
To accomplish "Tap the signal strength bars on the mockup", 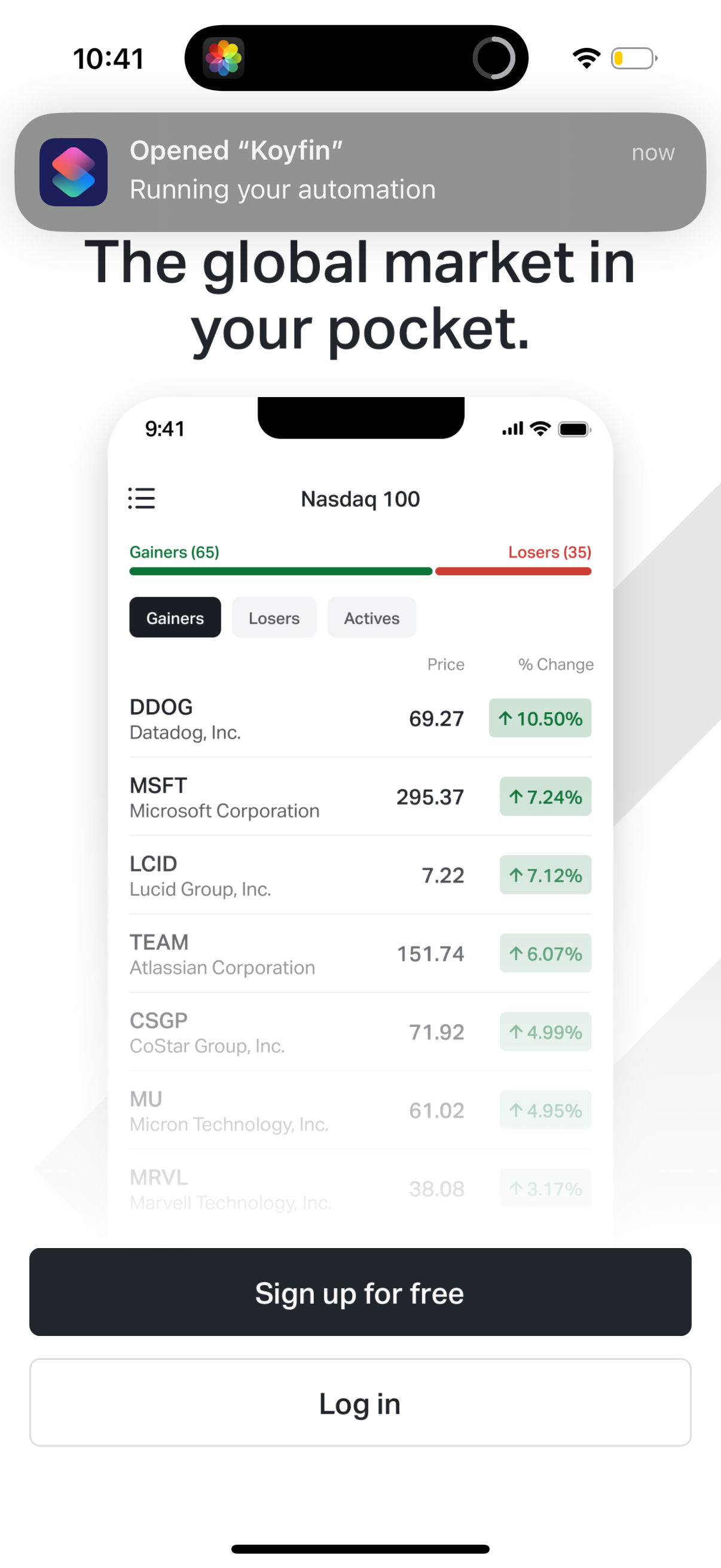I will pos(512,429).
